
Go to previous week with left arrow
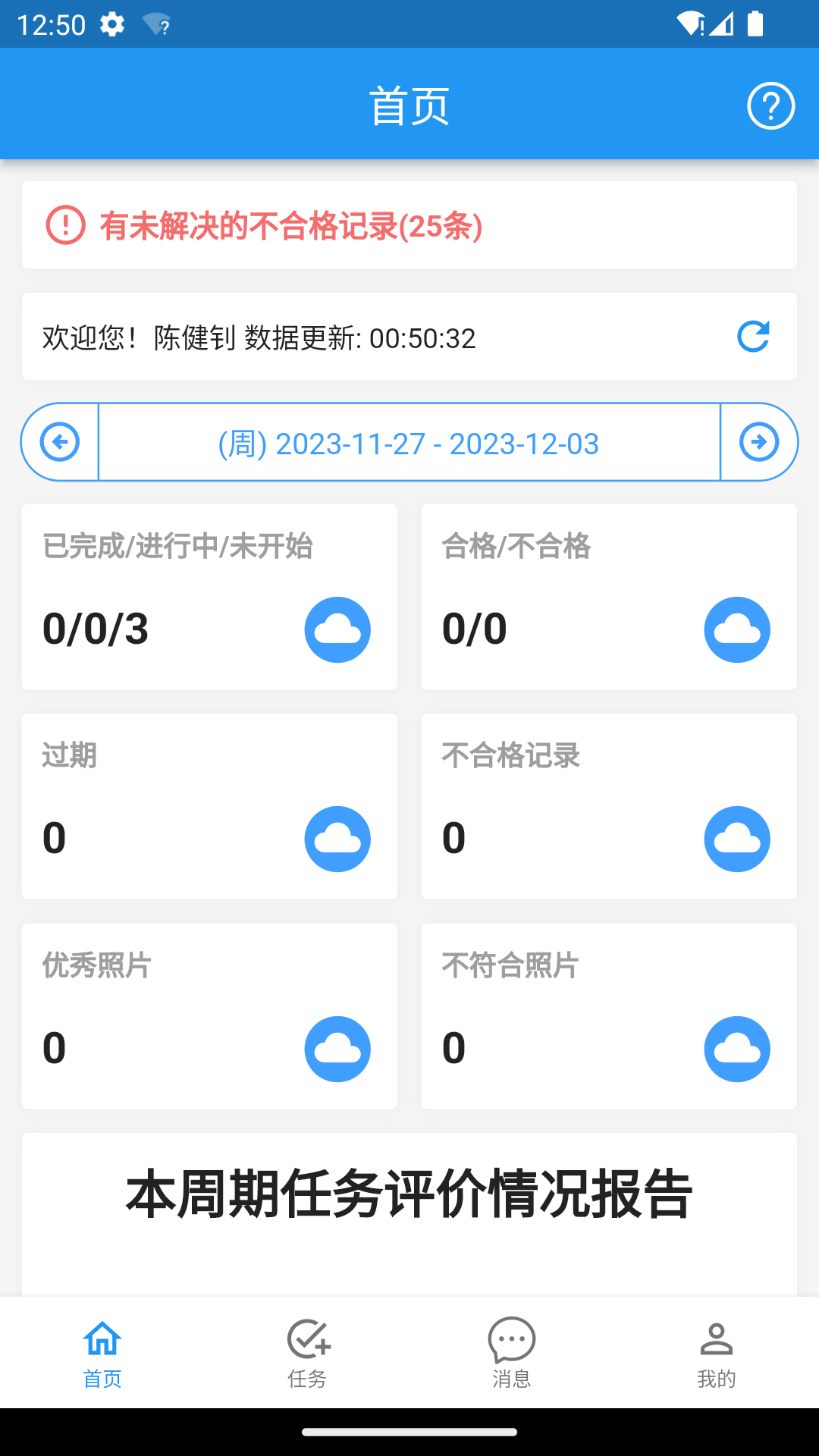click(59, 442)
